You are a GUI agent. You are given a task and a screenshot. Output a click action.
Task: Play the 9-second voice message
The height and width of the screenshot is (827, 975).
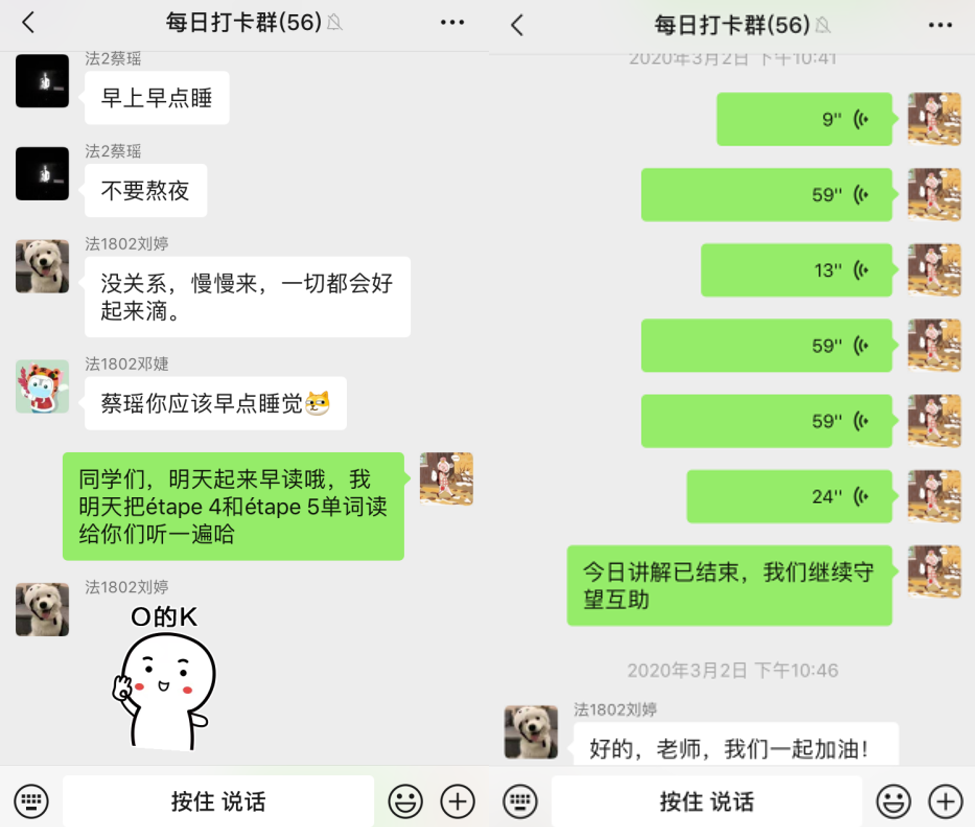804,120
